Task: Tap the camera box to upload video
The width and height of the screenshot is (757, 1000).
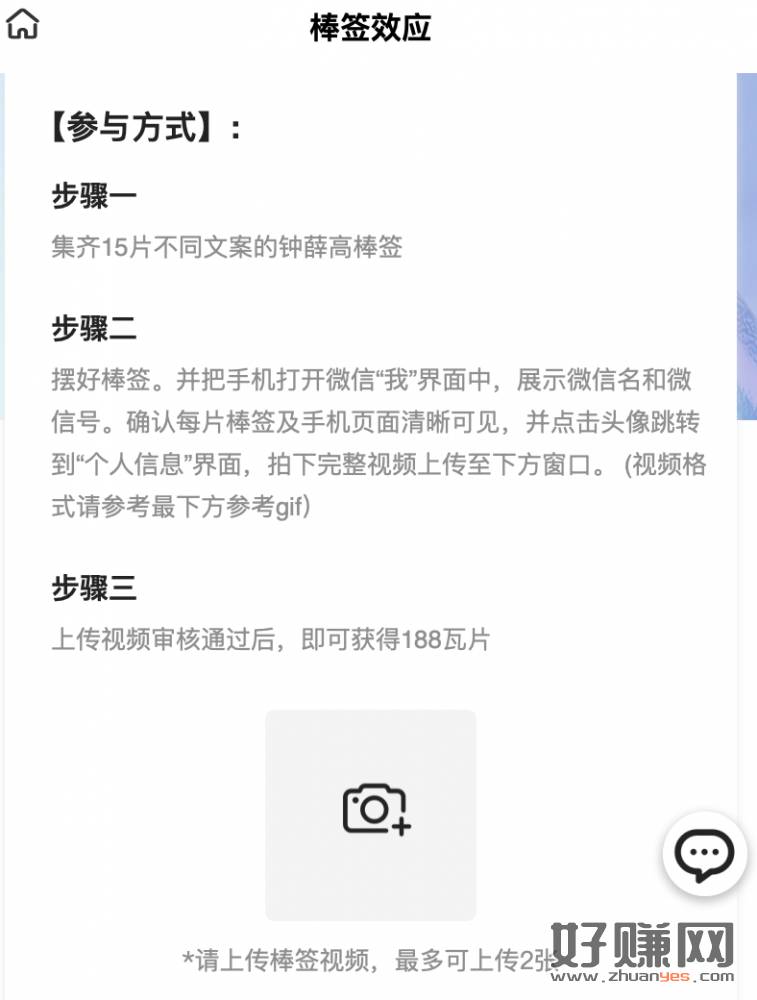Action: pyautogui.click(x=370, y=814)
